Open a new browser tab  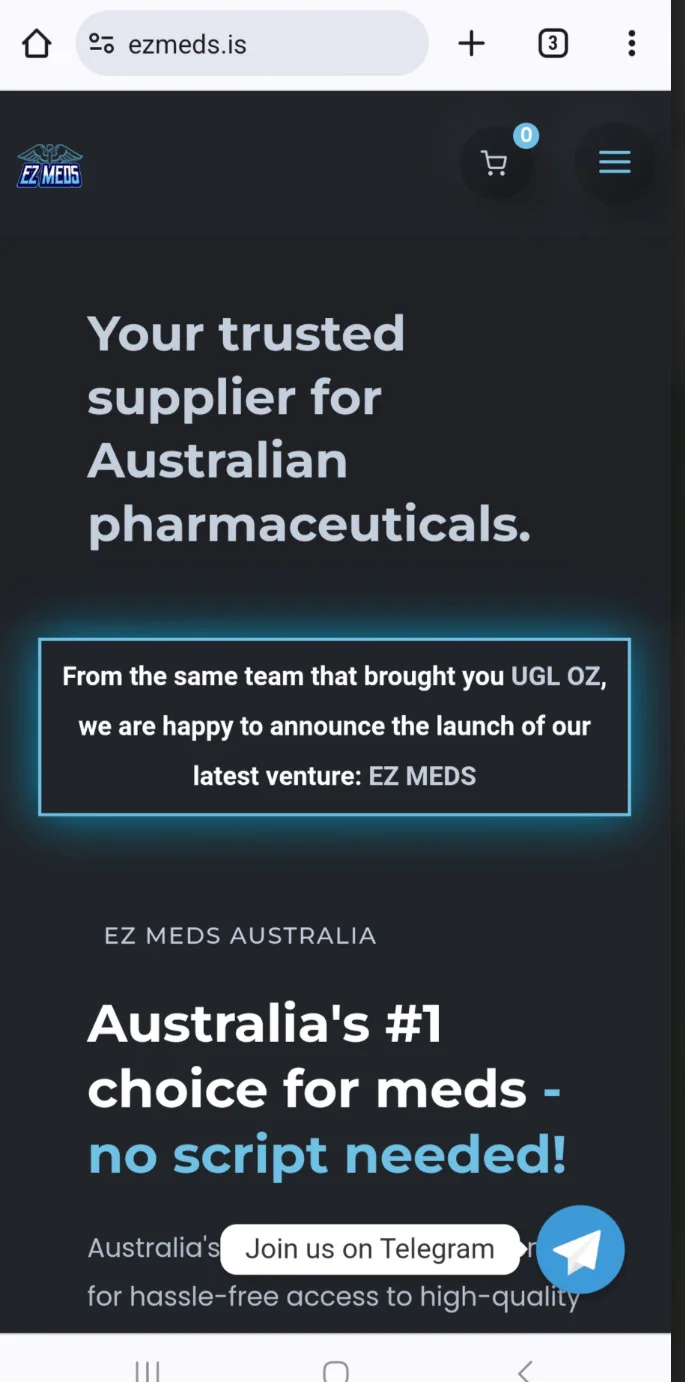(x=471, y=43)
